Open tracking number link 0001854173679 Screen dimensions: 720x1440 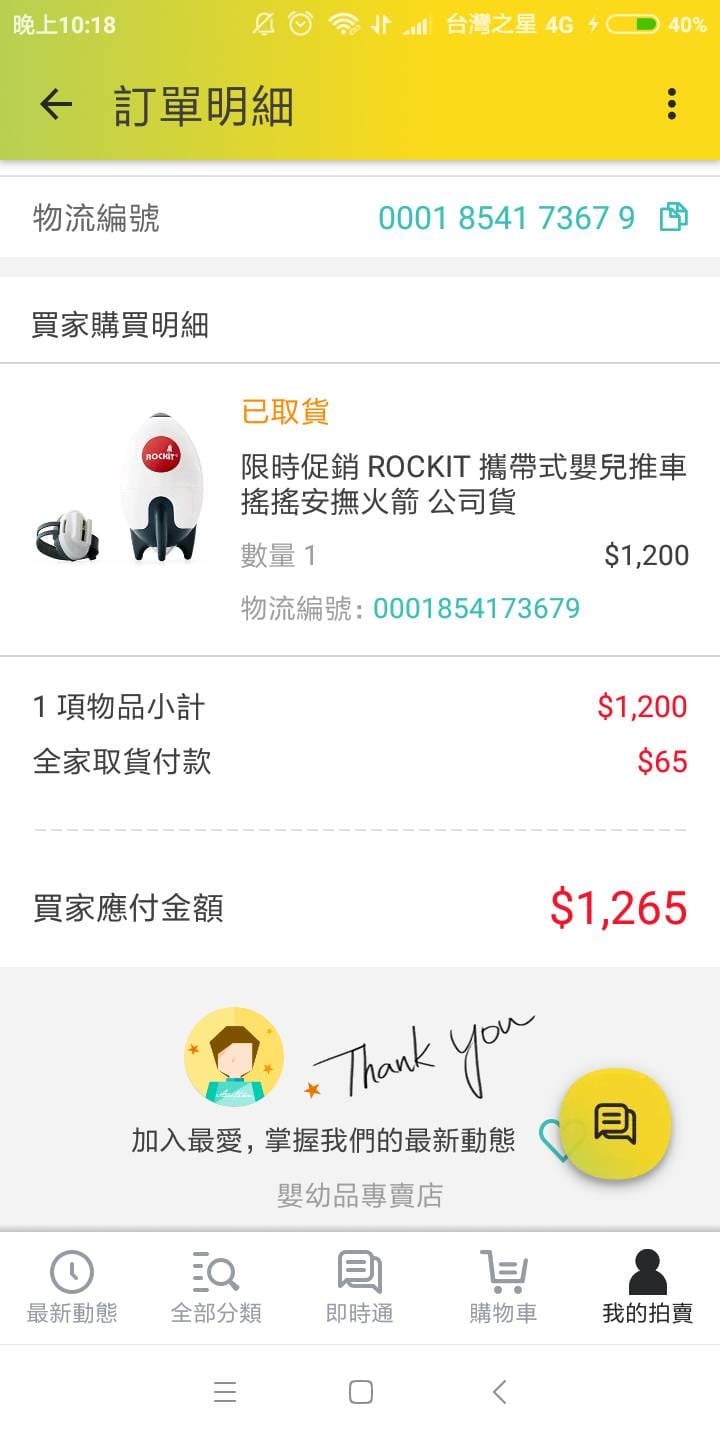pos(476,608)
